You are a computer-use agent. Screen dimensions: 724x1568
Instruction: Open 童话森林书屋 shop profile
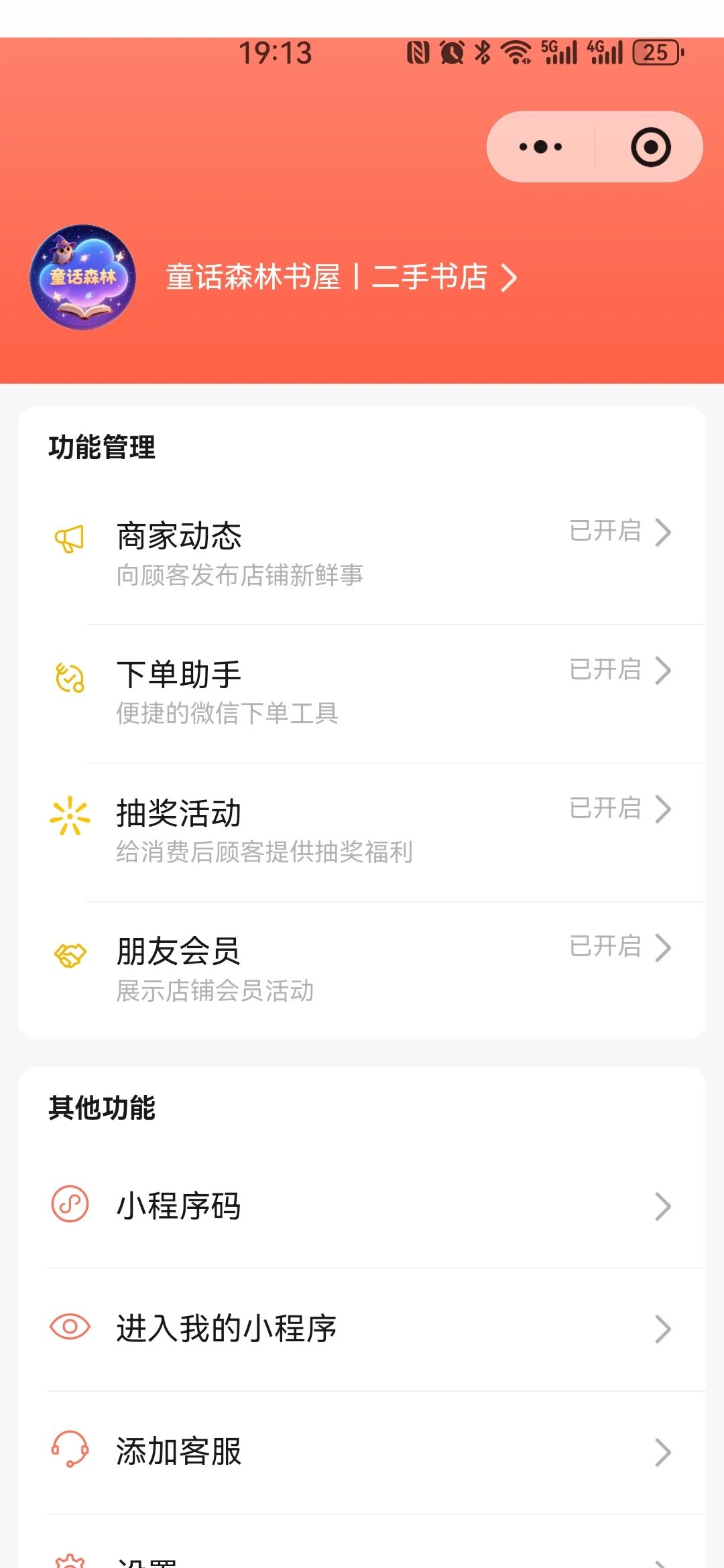341,277
